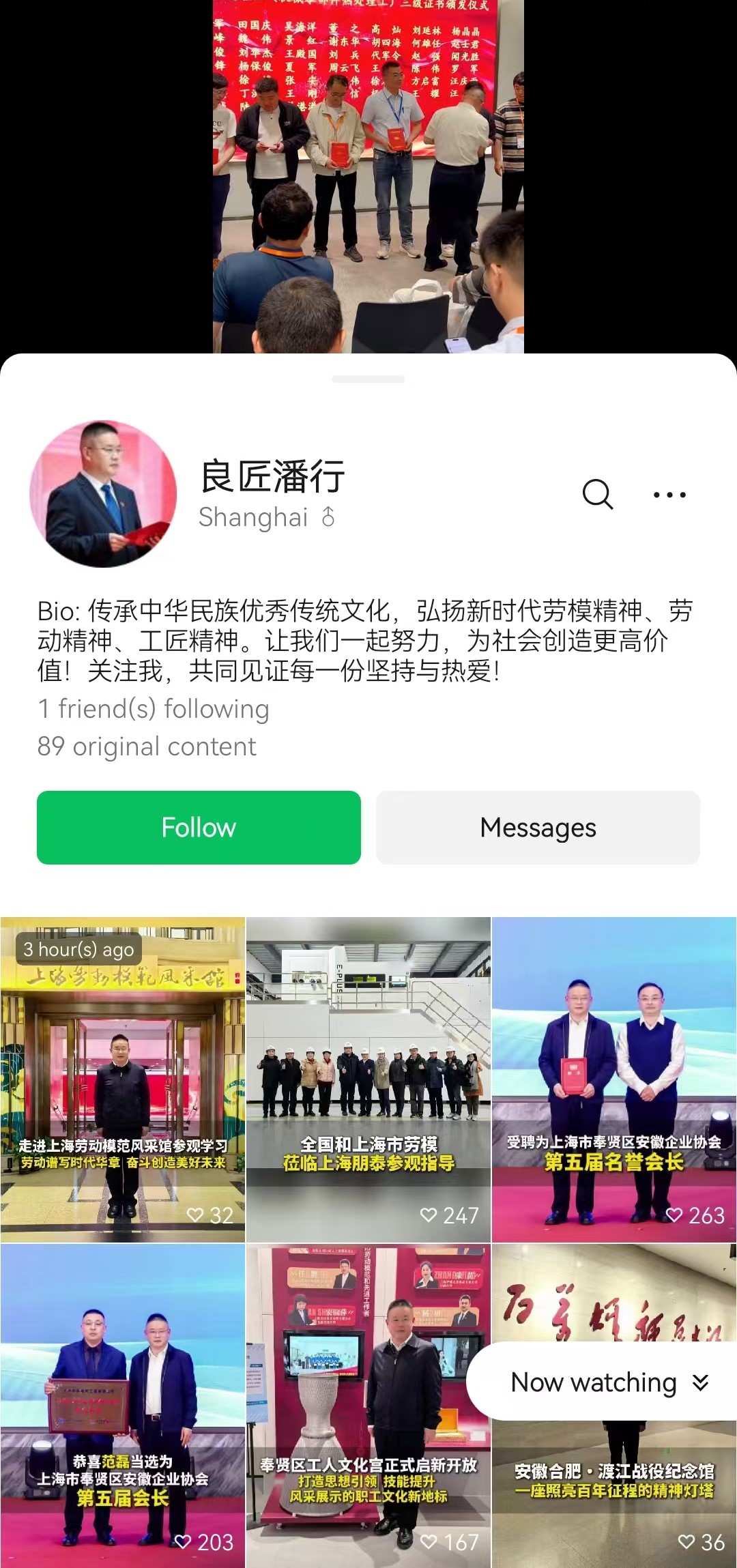This screenshot has height=1568, width=737.
Task: Return to the video playing above
Action: pos(369,176)
